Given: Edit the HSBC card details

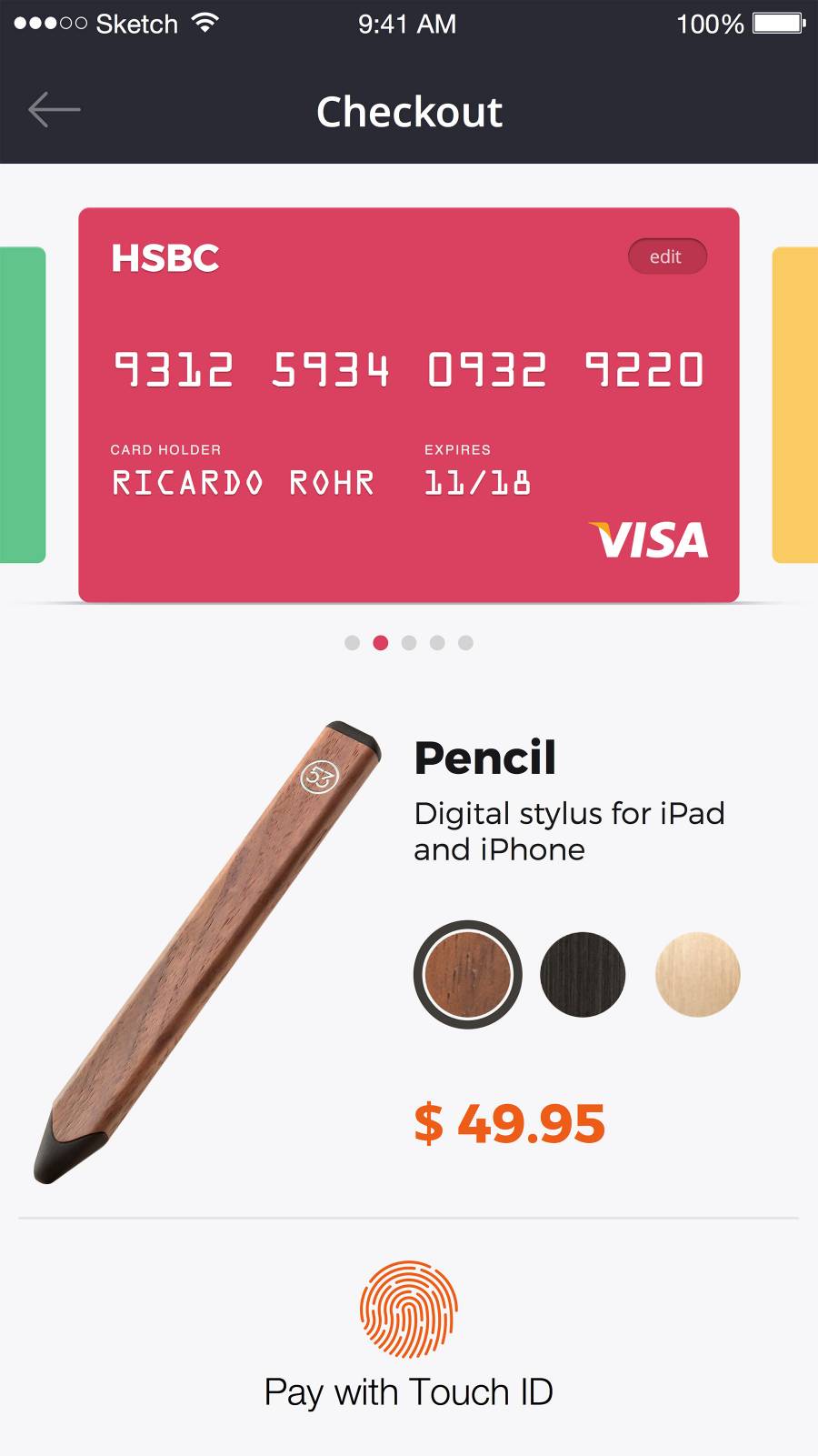Looking at the screenshot, I should (666, 256).
